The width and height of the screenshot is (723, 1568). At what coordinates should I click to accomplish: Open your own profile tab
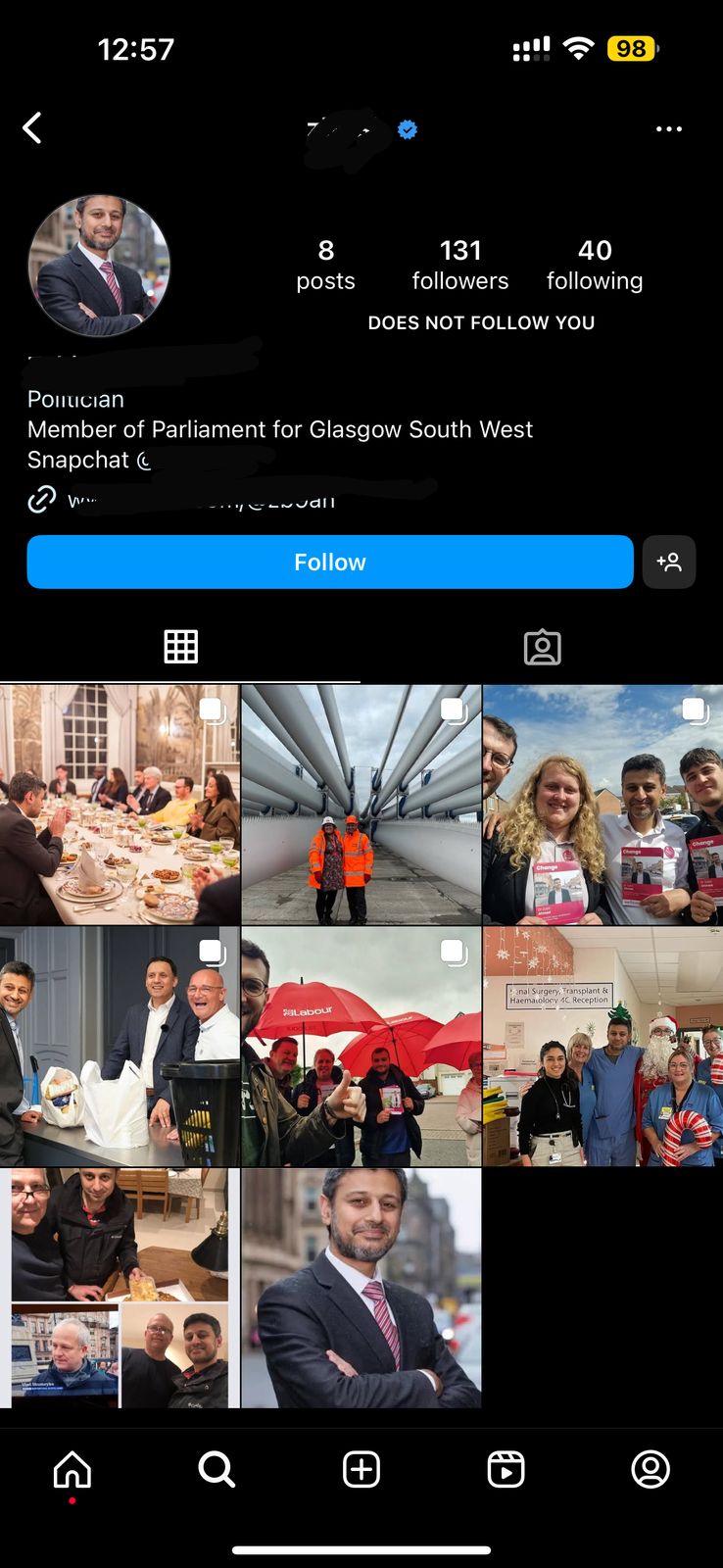click(651, 1469)
